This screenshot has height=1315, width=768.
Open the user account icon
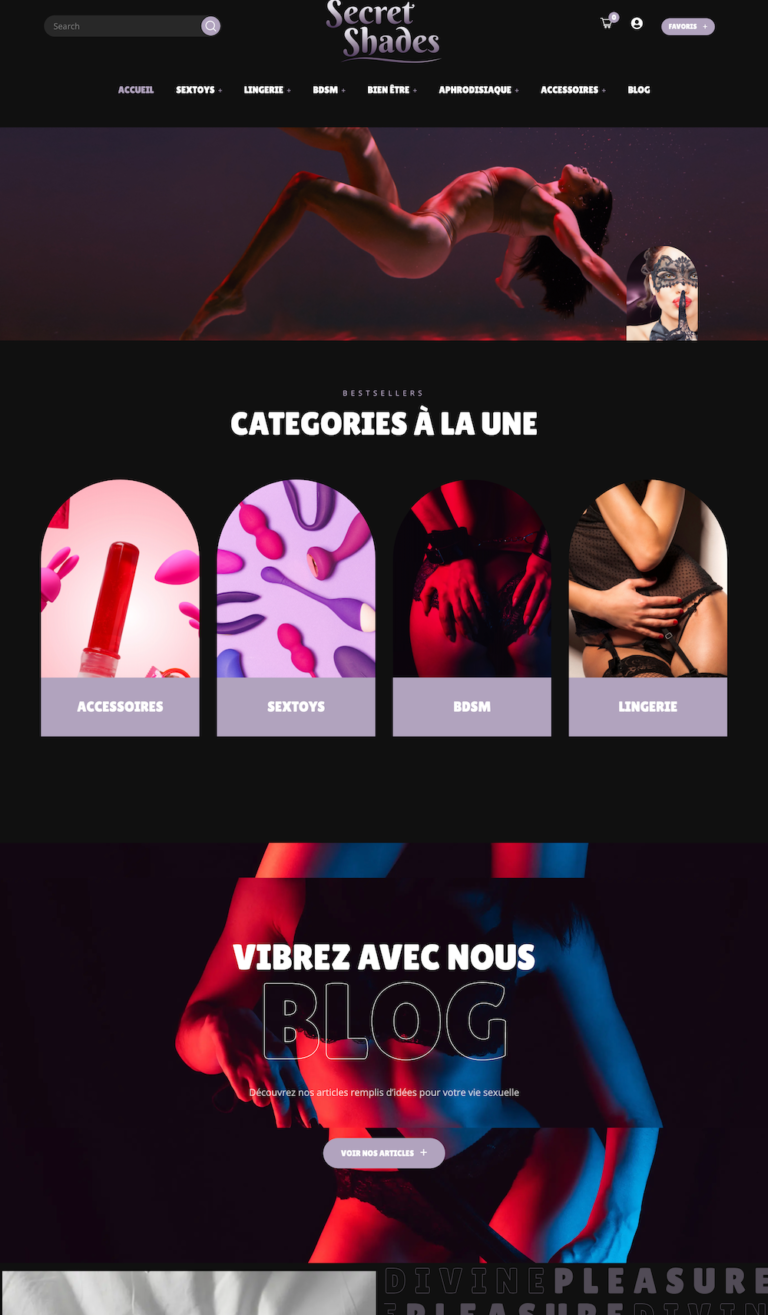click(x=637, y=24)
